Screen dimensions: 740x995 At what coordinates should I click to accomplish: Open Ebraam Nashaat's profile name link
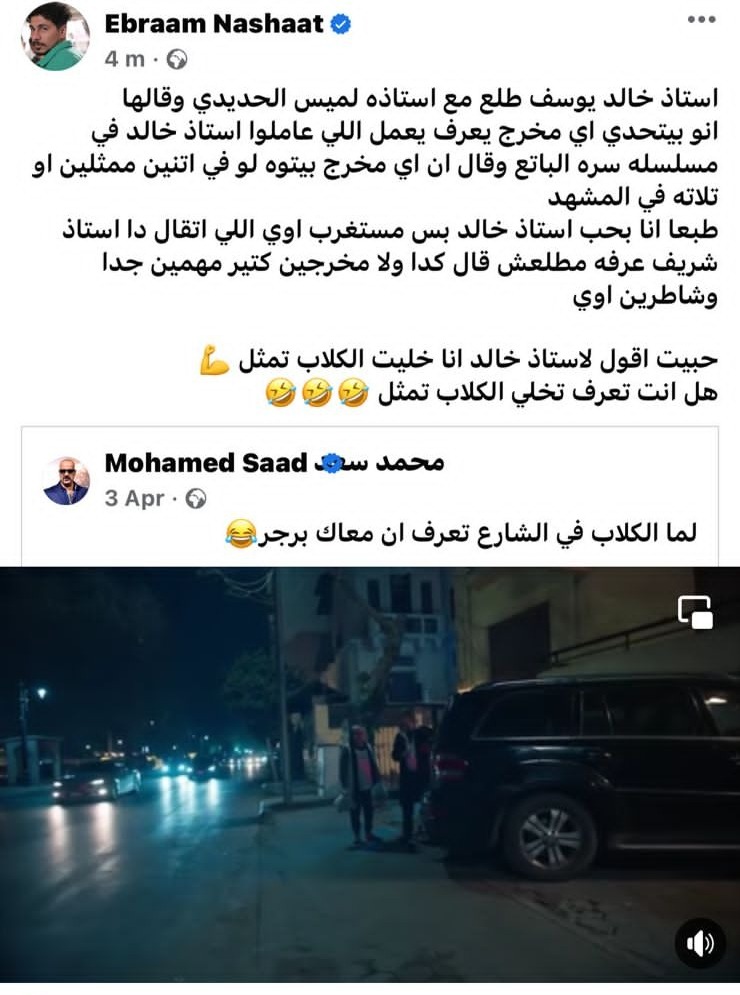[x=214, y=24]
